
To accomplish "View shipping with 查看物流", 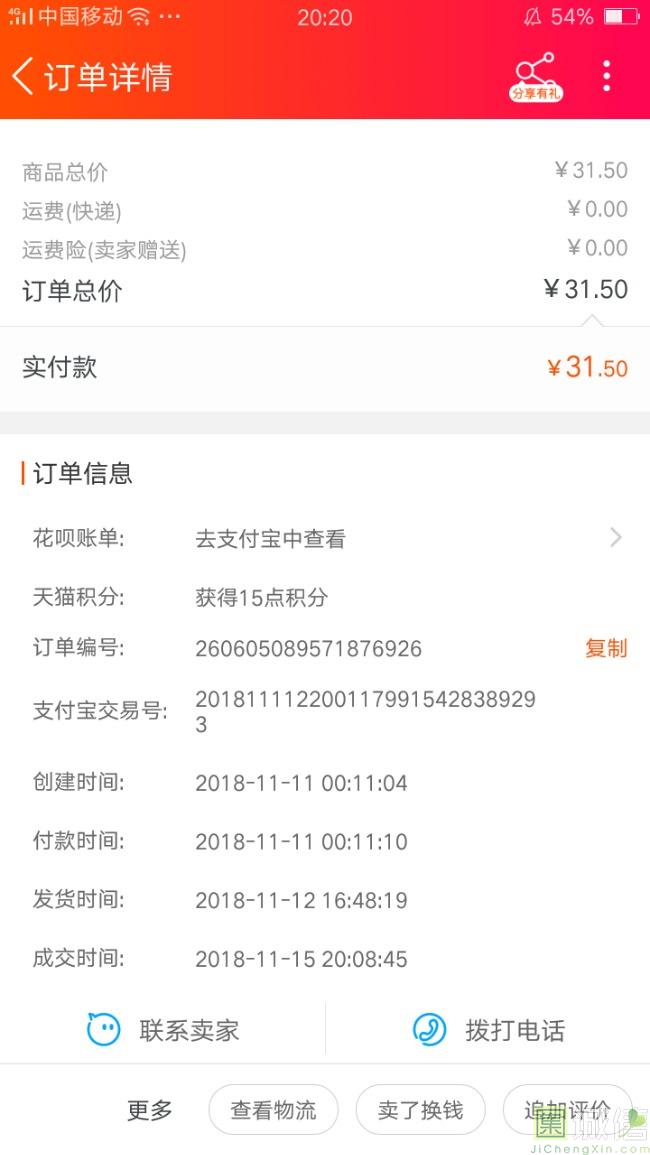I will [x=273, y=1110].
